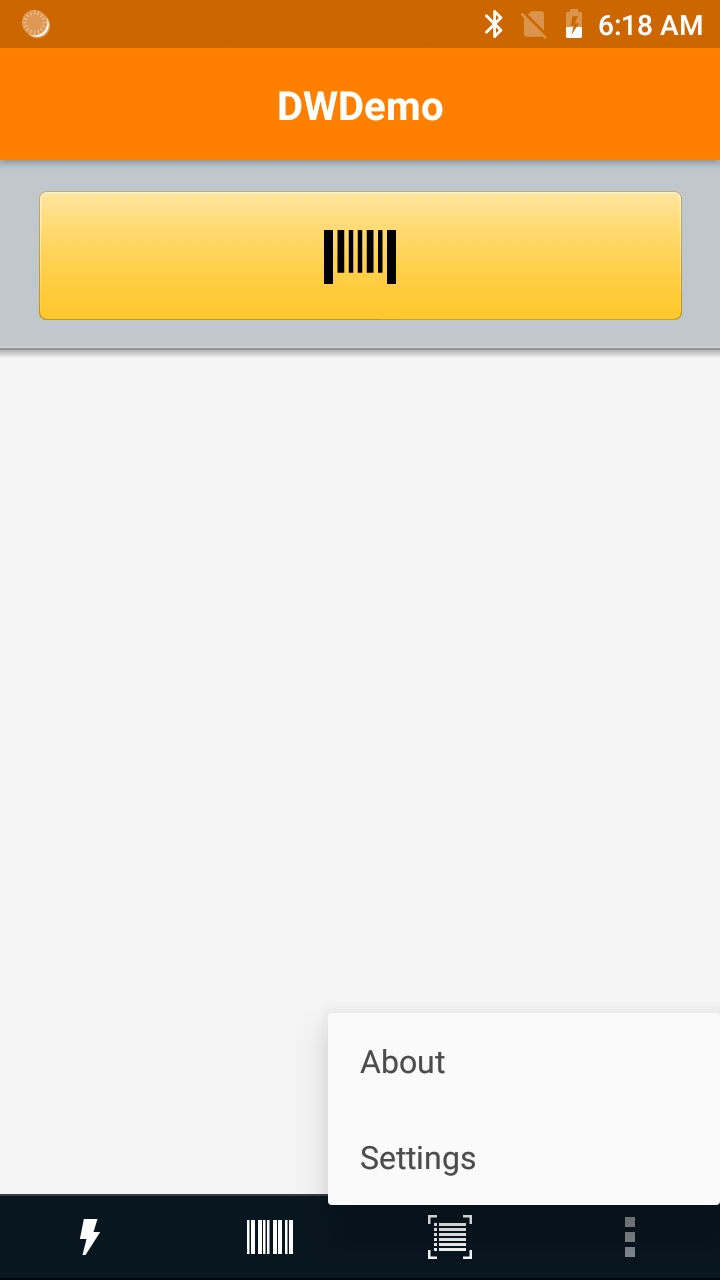
Task: Open Settings from the popup menu
Action: click(418, 1158)
